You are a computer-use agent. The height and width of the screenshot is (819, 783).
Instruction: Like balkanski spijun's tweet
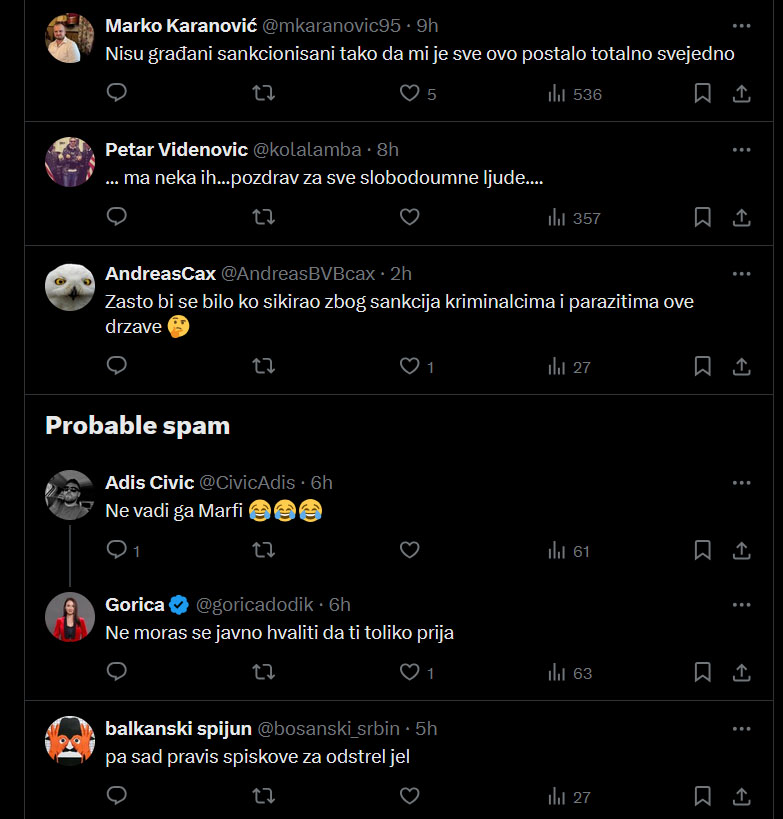tap(410, 795)
